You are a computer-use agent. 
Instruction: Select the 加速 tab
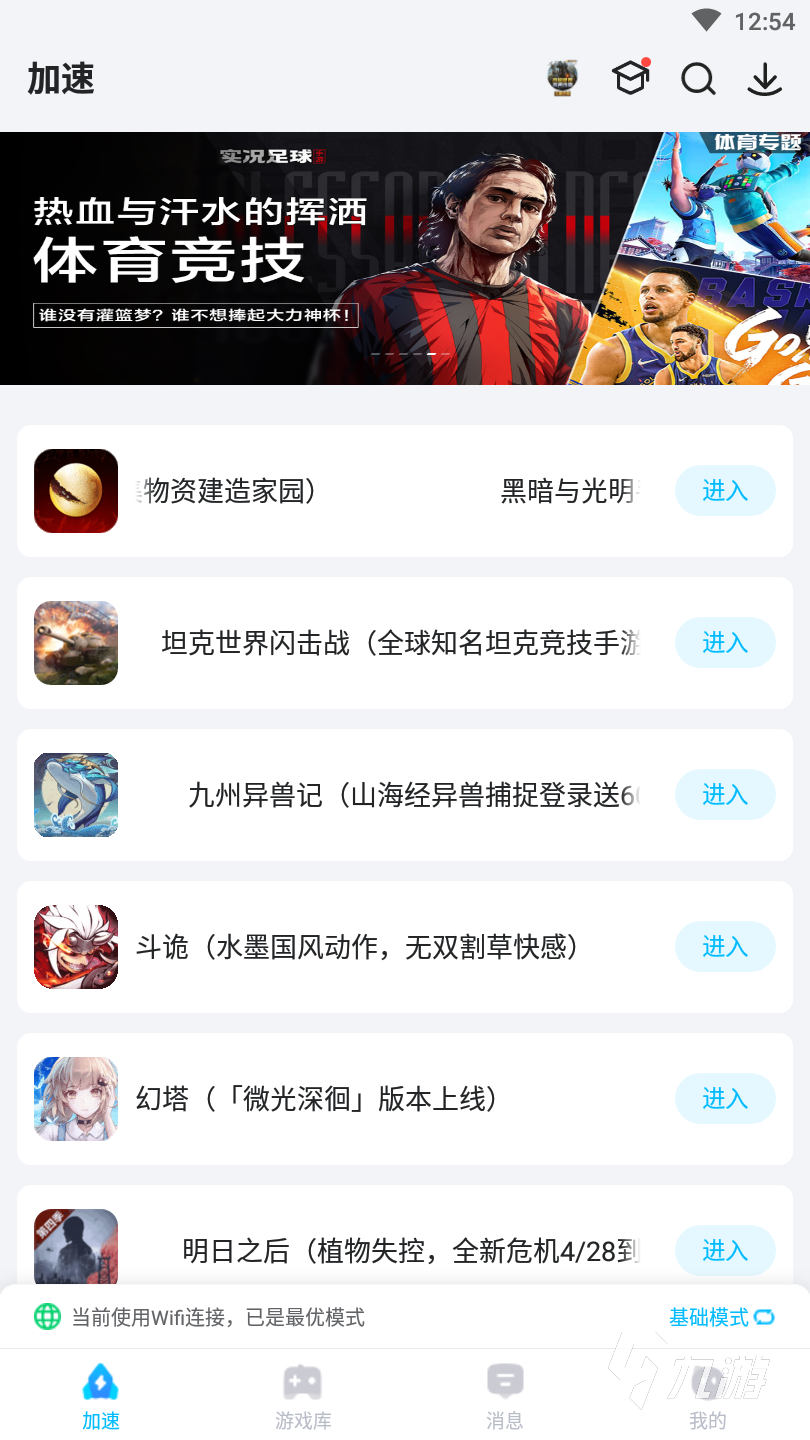[x=101, y=1397]
